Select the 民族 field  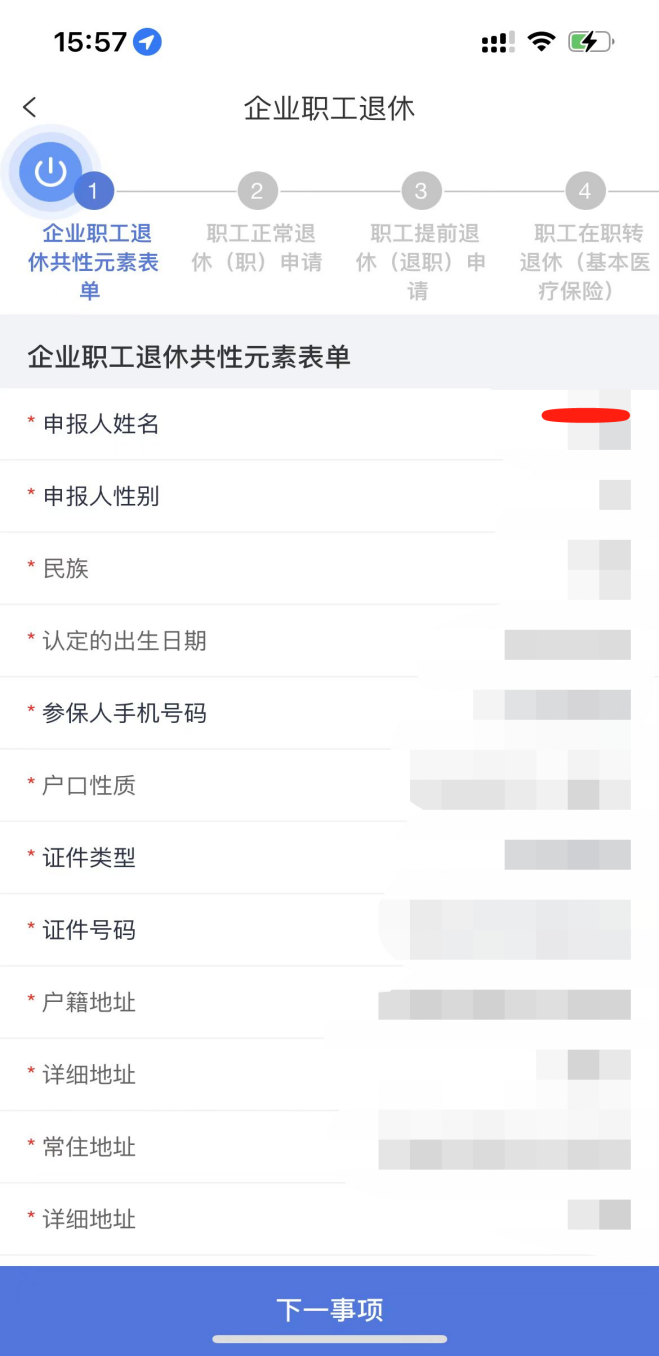click(x=329, y=569)
